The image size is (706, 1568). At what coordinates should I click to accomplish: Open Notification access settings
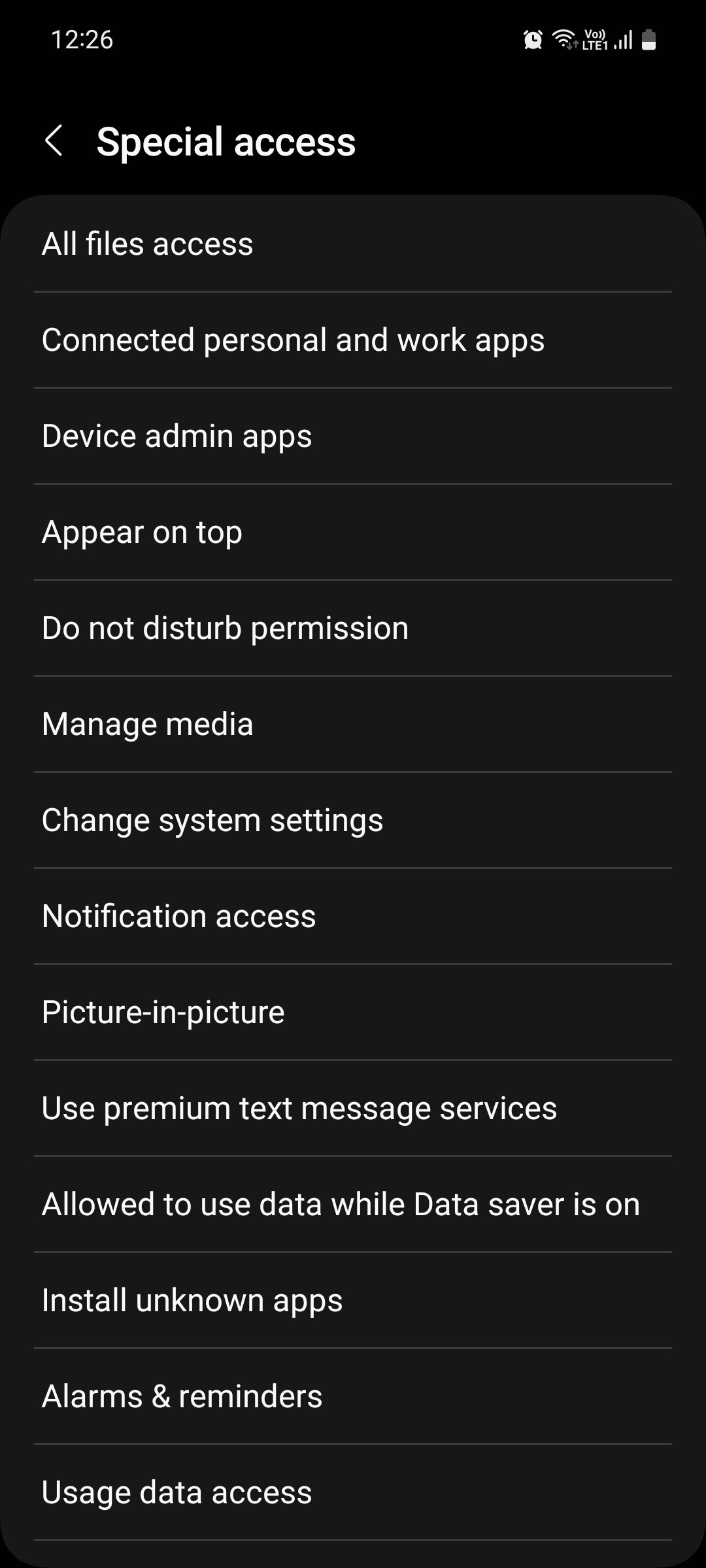(x=178, y=915)
